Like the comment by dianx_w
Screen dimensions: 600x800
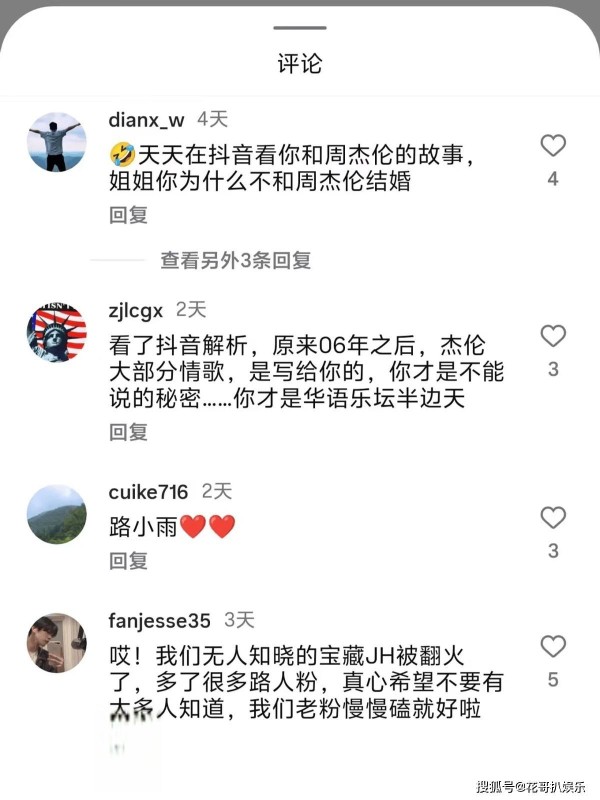coord(553,146)
